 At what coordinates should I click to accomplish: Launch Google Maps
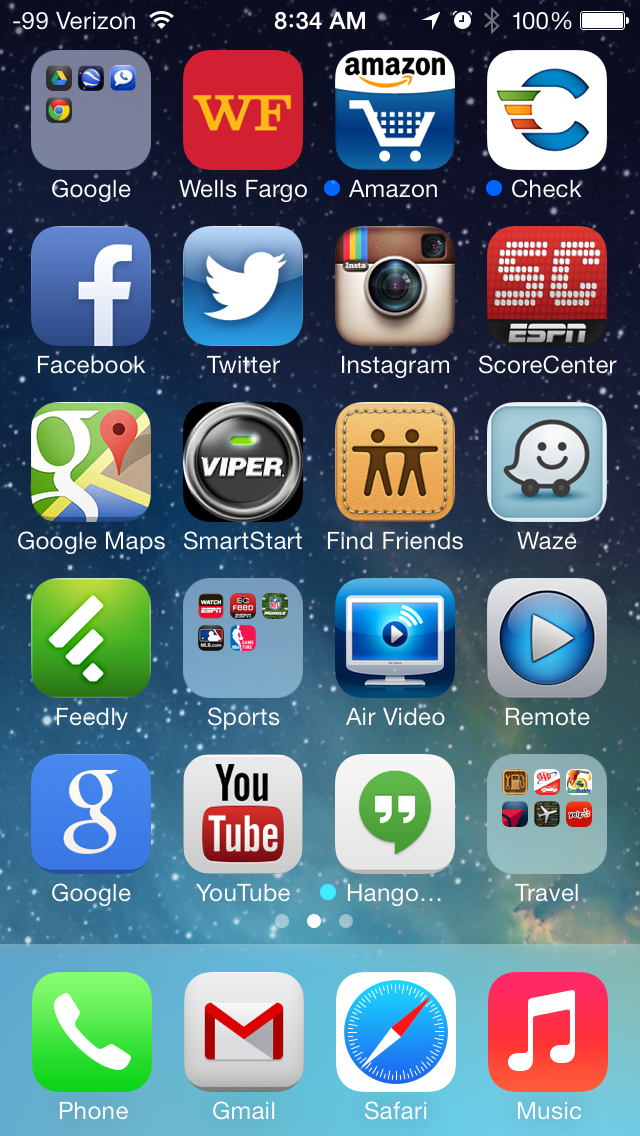click(91, 462)
